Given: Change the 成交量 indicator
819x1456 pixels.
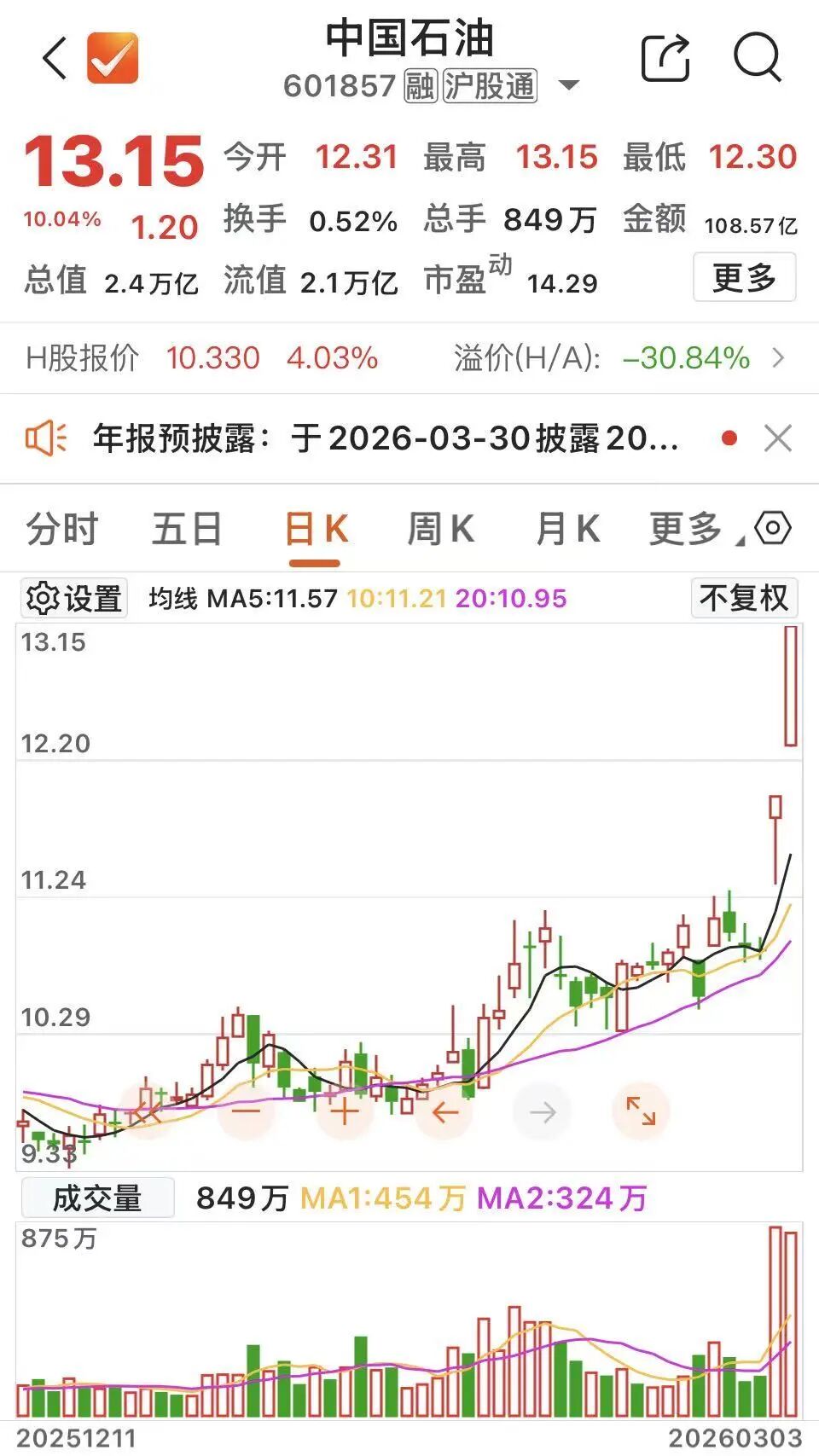Looking at the screenshot, I should coord(97,1198).
